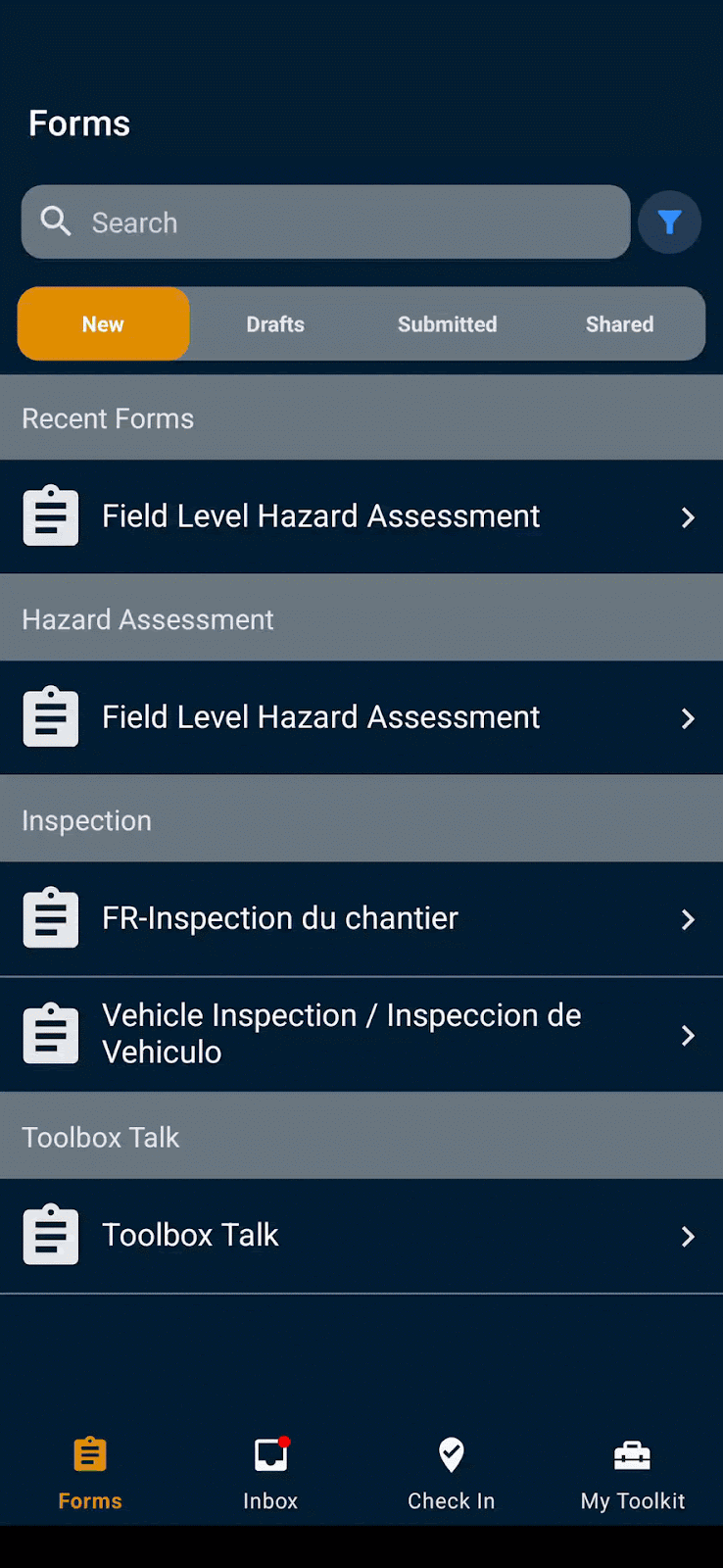Switch to the Drafts segment

pos(275,324)
